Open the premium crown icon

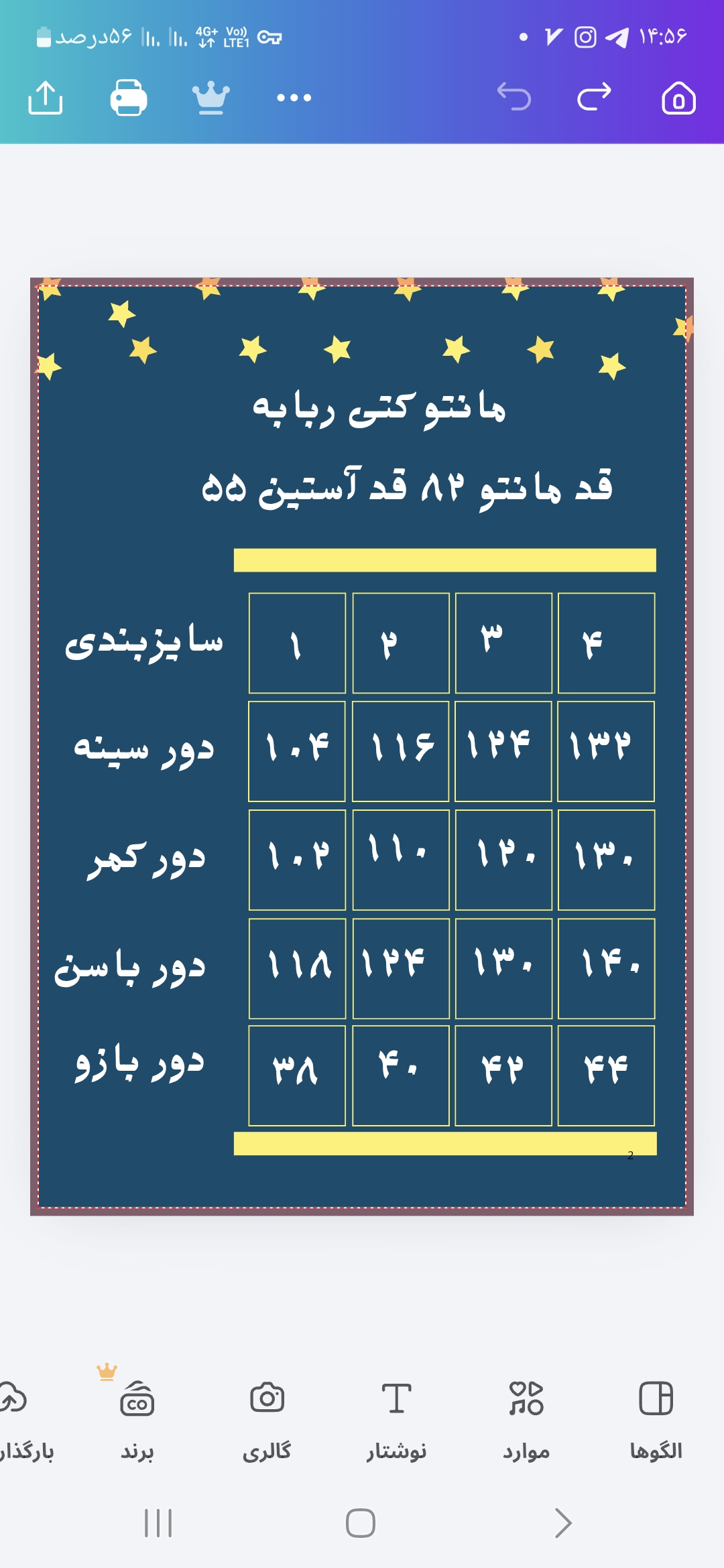point(211,98)
